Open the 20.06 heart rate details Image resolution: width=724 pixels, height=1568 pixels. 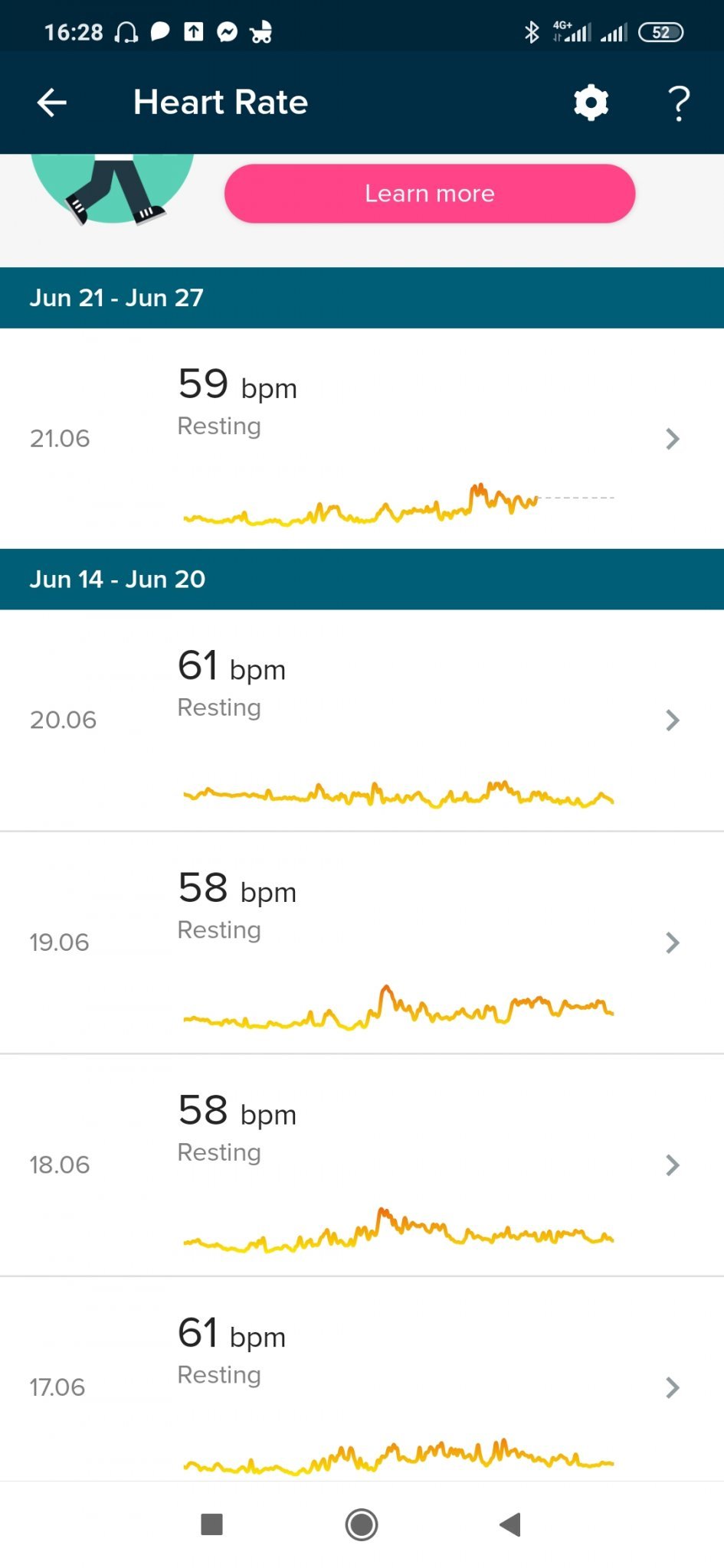[362, 720]
